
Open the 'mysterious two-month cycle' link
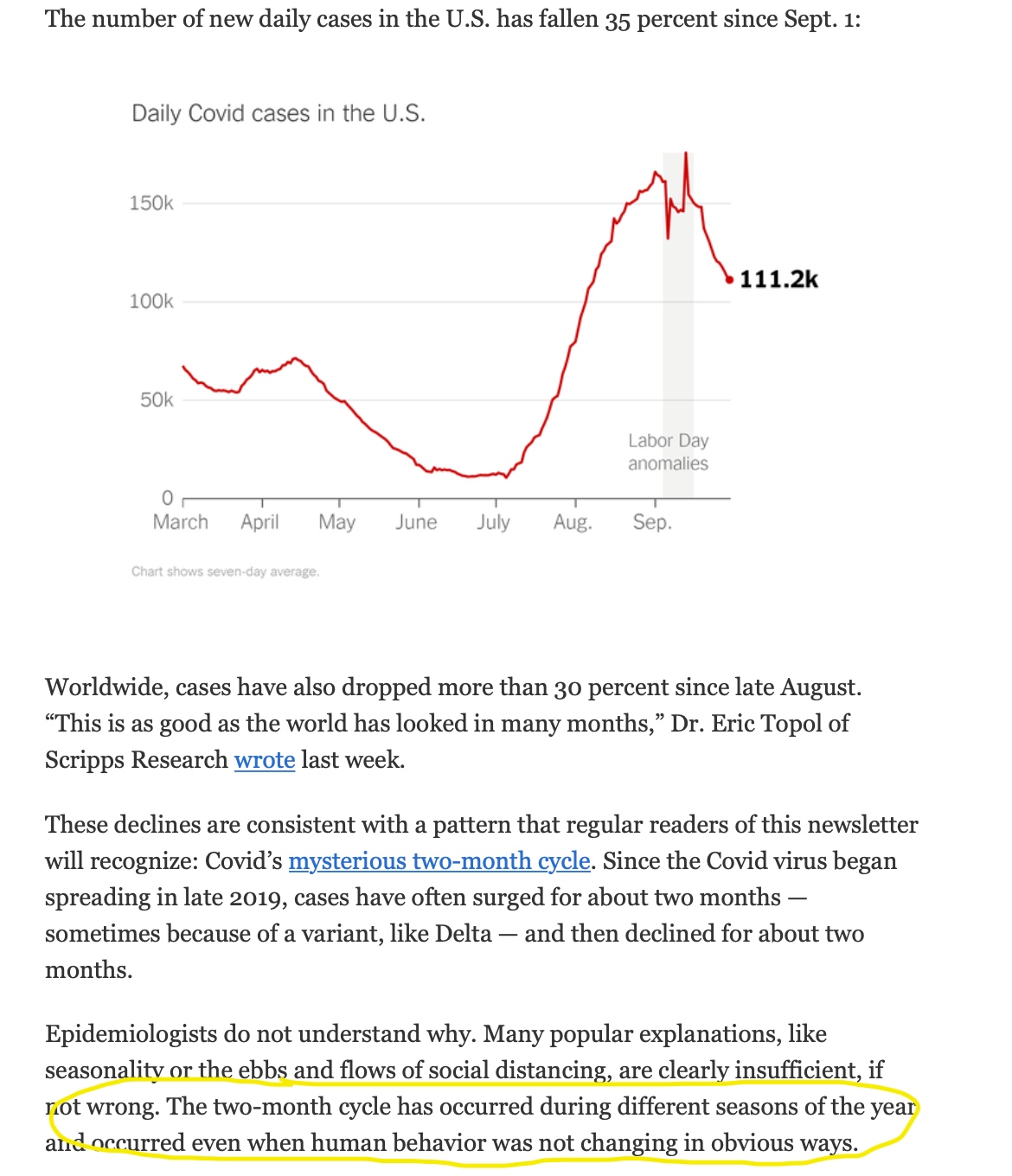tap(439, 861)
